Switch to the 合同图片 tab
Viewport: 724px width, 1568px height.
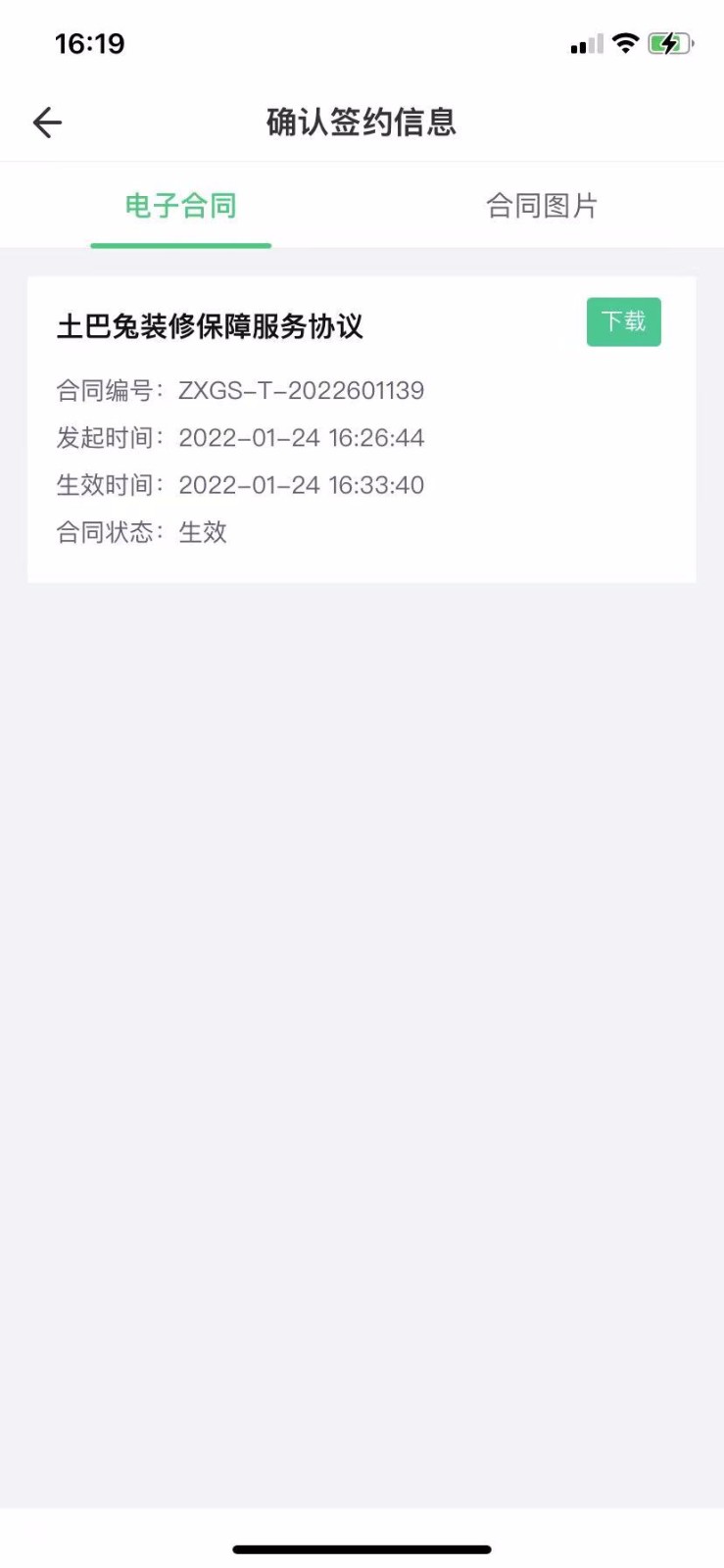542,206
